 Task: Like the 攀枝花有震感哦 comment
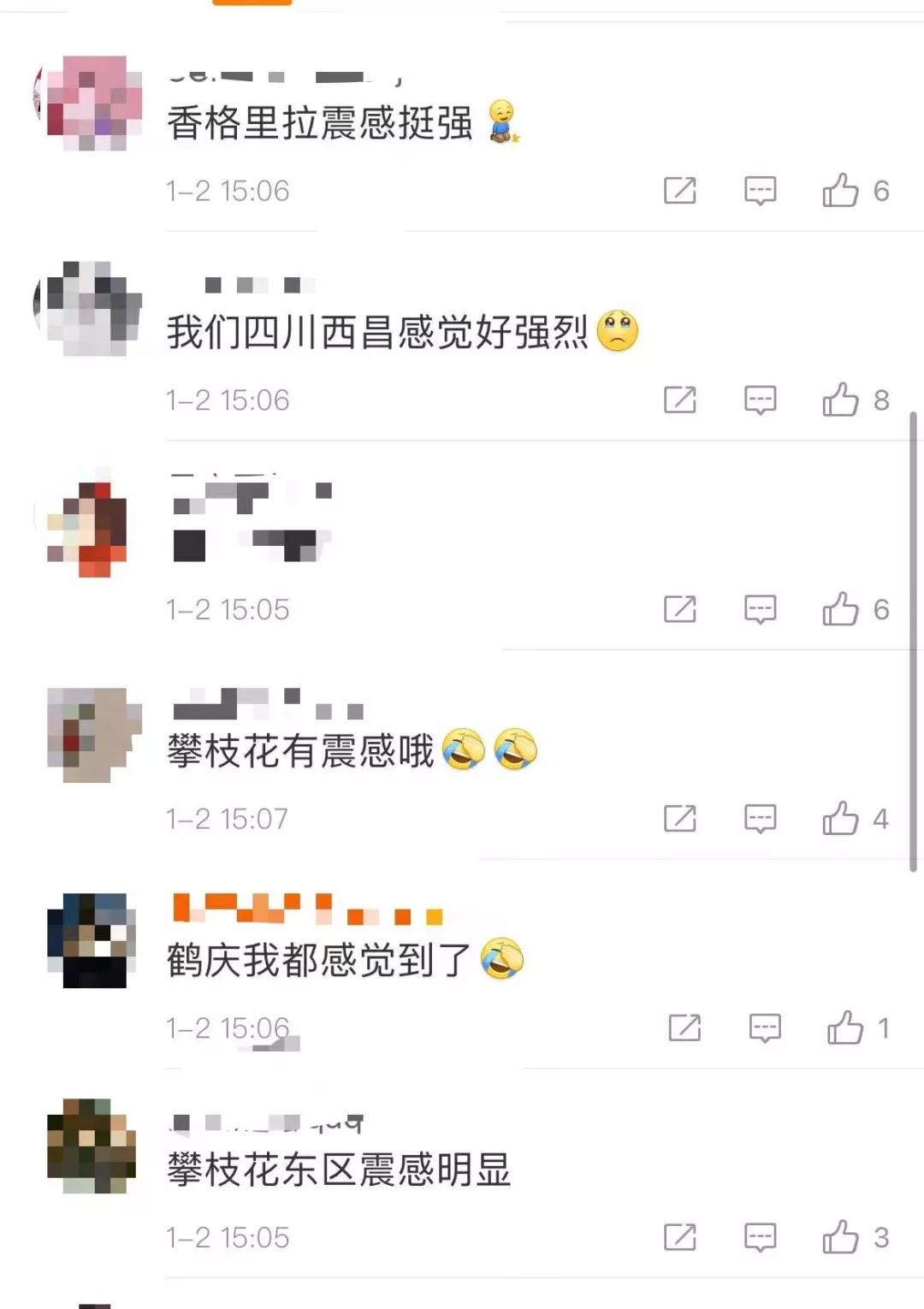840,819
